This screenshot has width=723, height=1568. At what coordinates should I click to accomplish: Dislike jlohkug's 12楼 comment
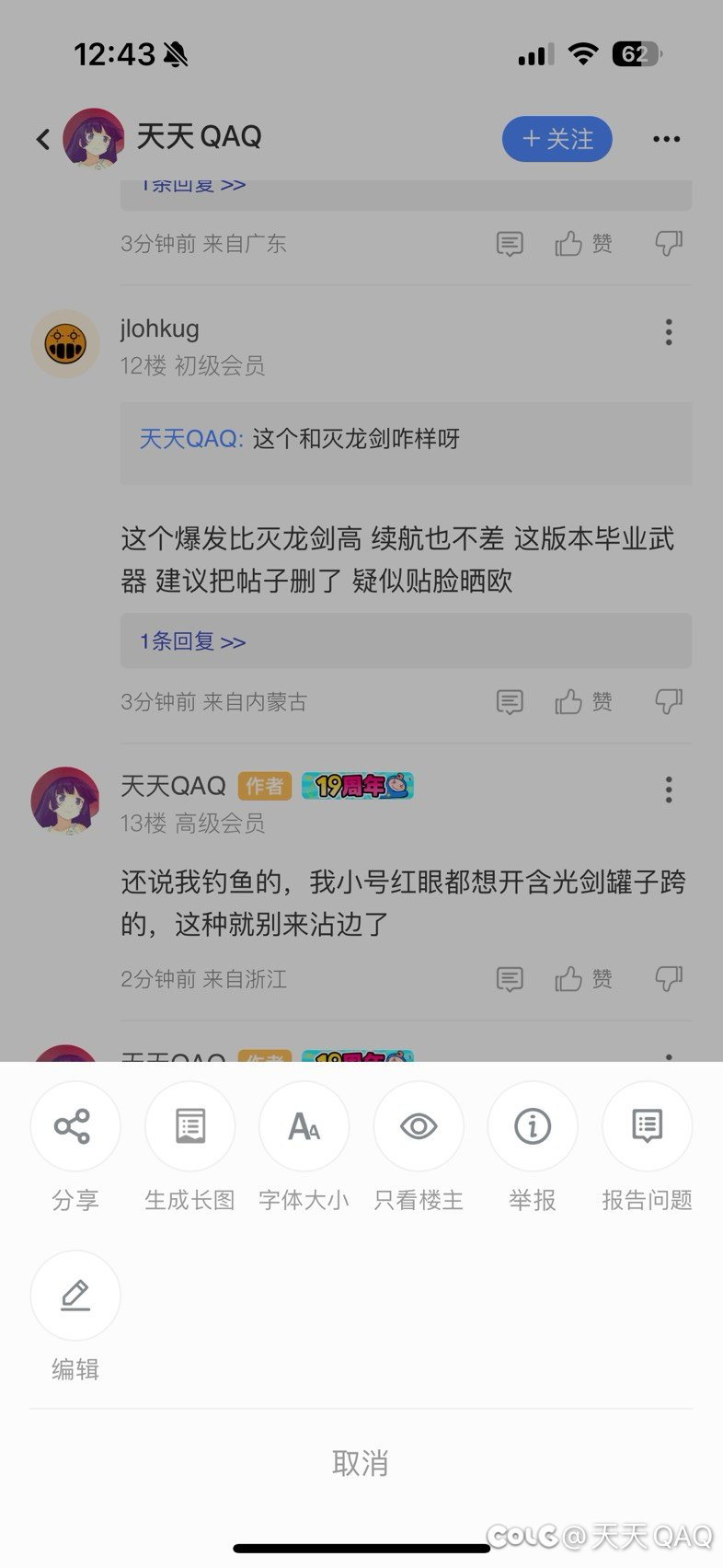(669, 702)
